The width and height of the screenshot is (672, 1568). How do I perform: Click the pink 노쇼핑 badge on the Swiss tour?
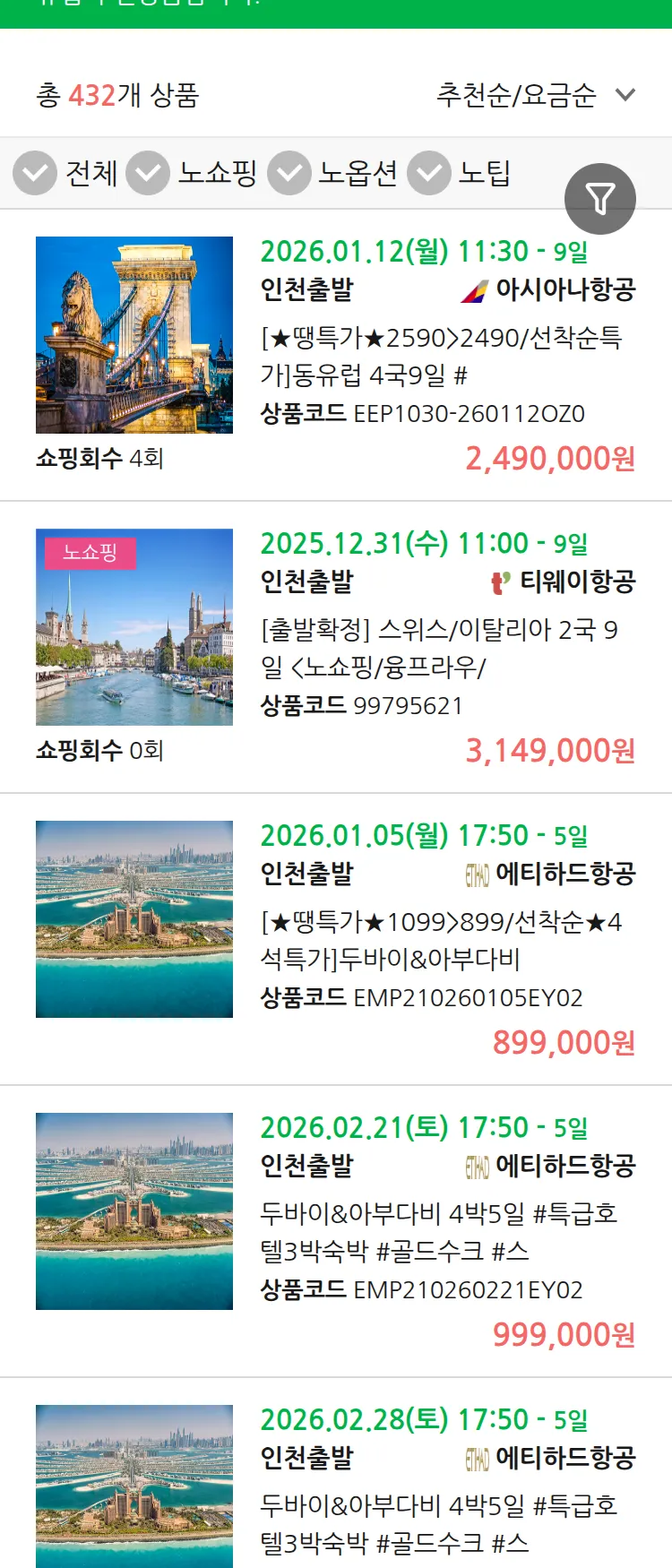pyautogui.click(x=90, y=554)
